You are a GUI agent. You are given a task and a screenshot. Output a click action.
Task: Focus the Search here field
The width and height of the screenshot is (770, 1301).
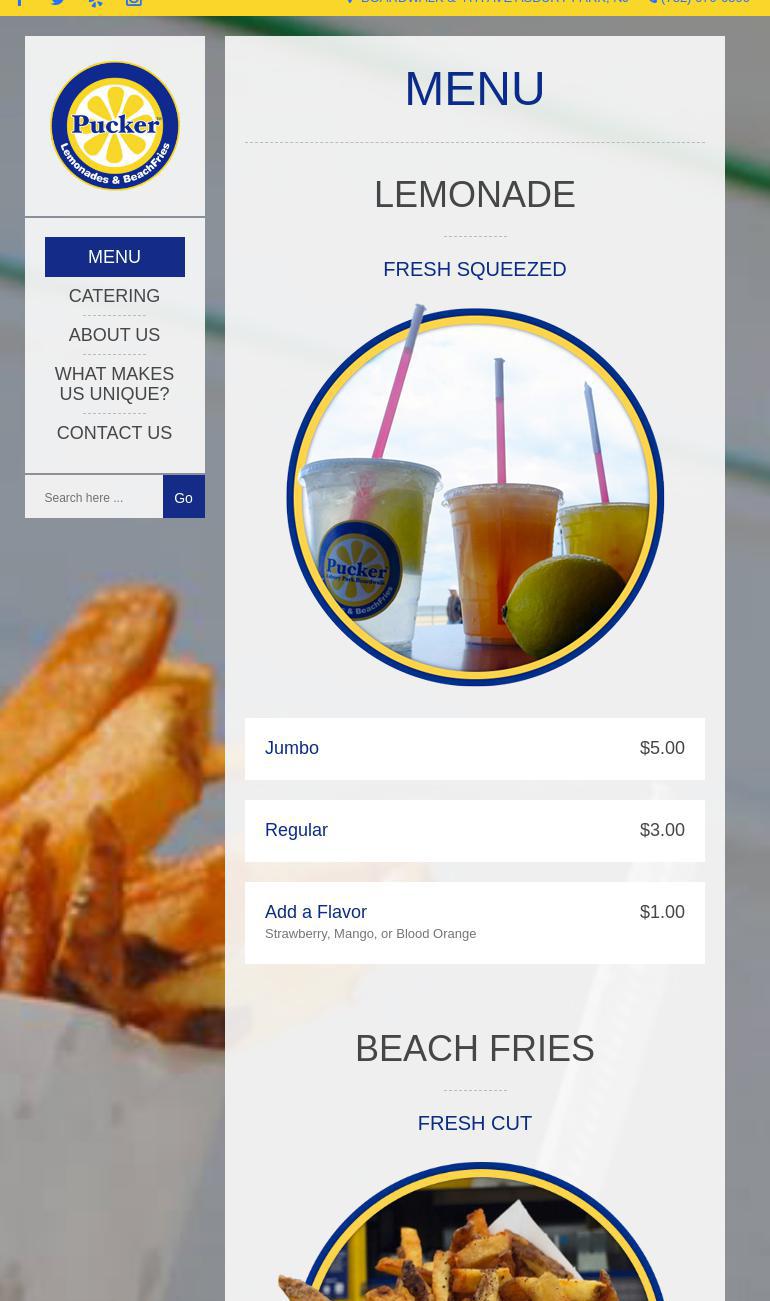pos(94,497)
